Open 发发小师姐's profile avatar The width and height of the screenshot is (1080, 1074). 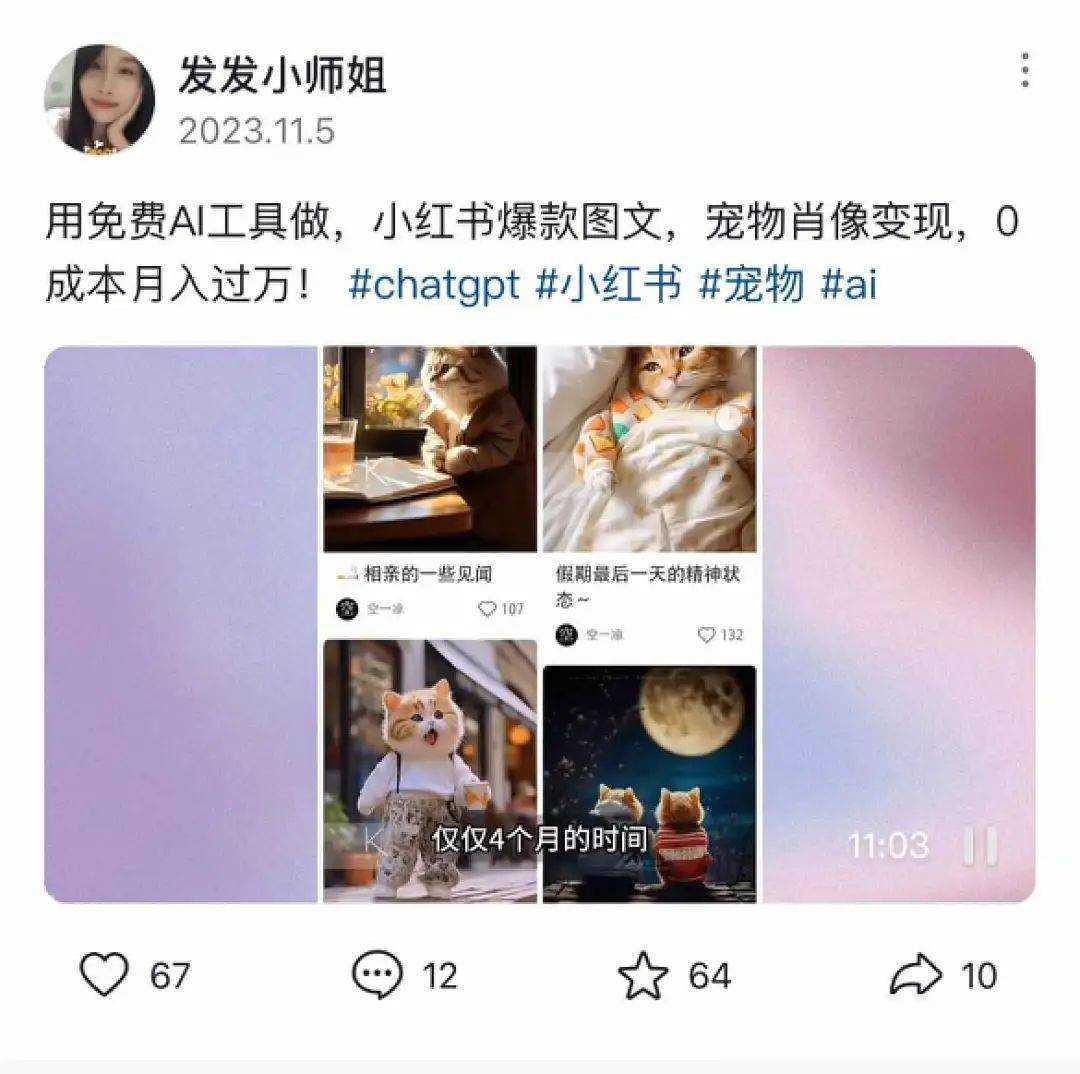(99, 98)
